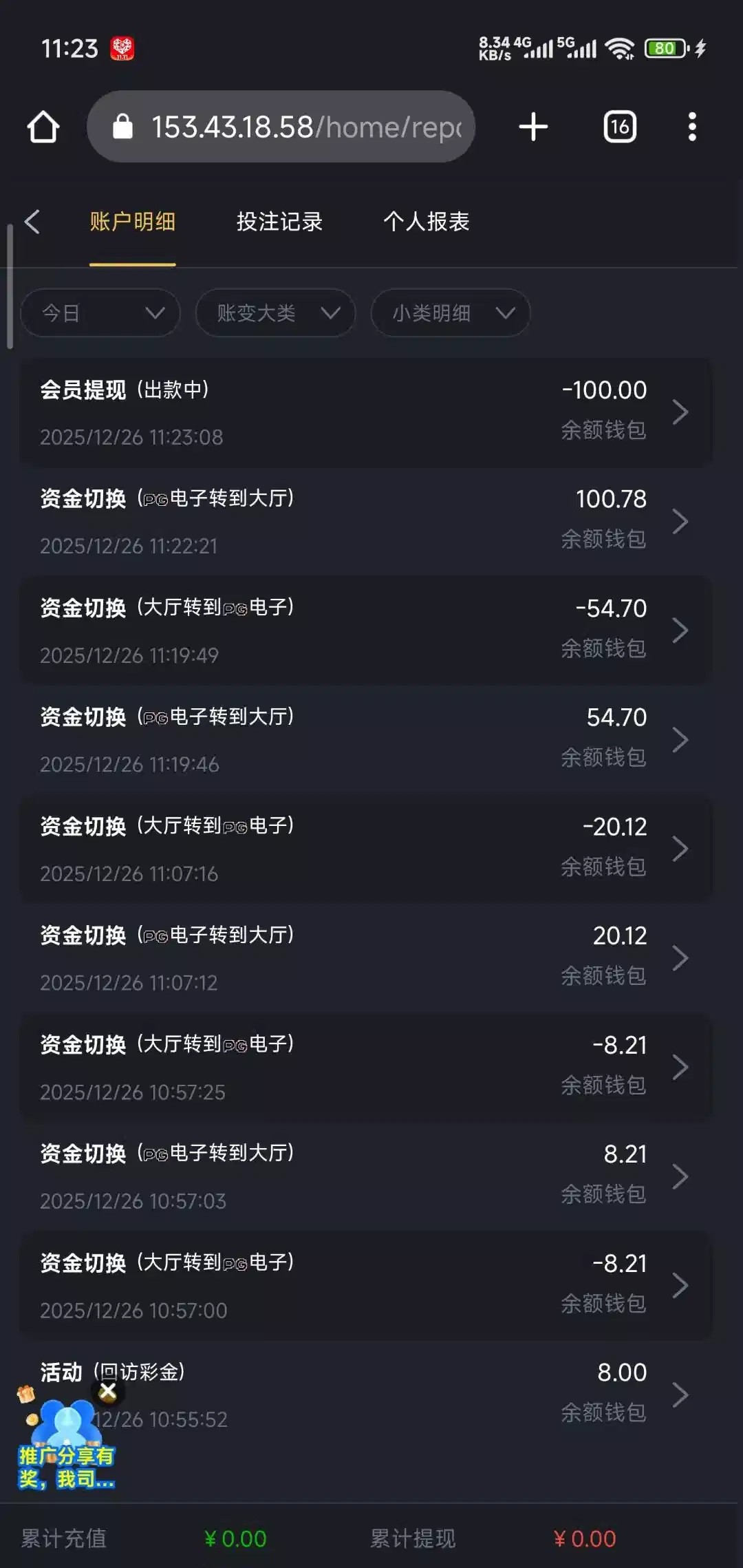The width and height of the screenshot is (743, 1568).
Task: Expand the 小类明细 filter dropdown
Action: [x=450, y=313]
